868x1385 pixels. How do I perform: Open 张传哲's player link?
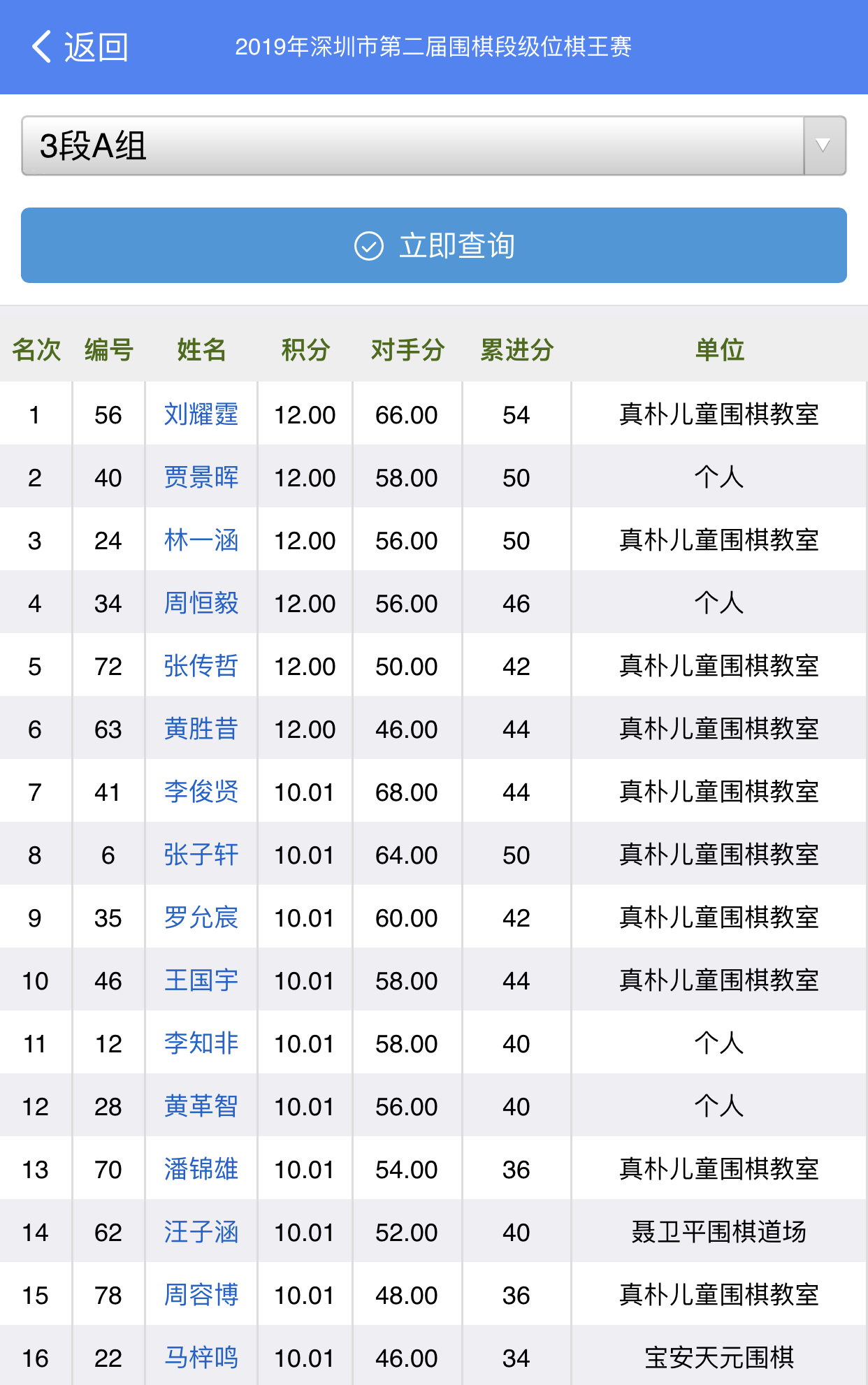tap(201, 666)
